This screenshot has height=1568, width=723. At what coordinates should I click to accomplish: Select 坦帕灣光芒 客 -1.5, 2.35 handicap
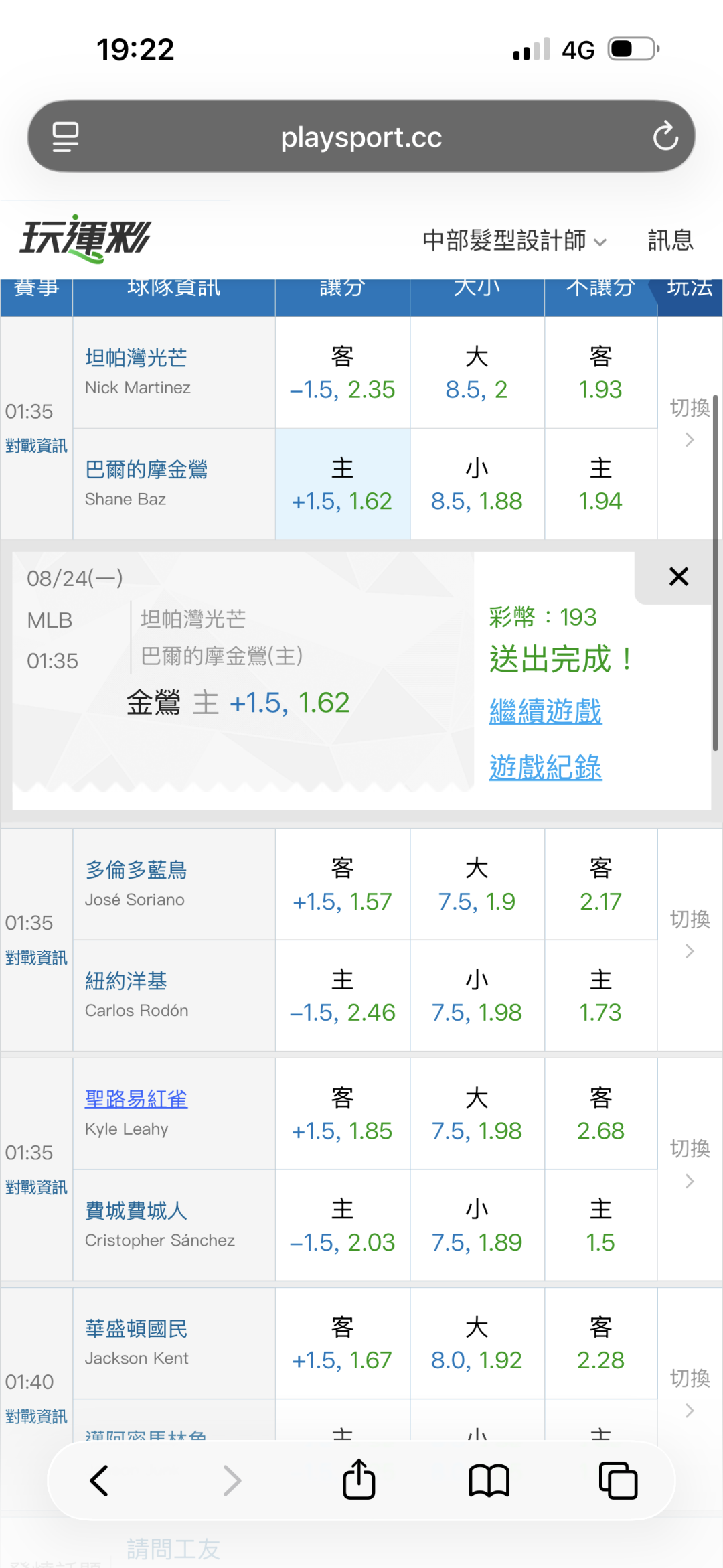click(x=342, y=373)
